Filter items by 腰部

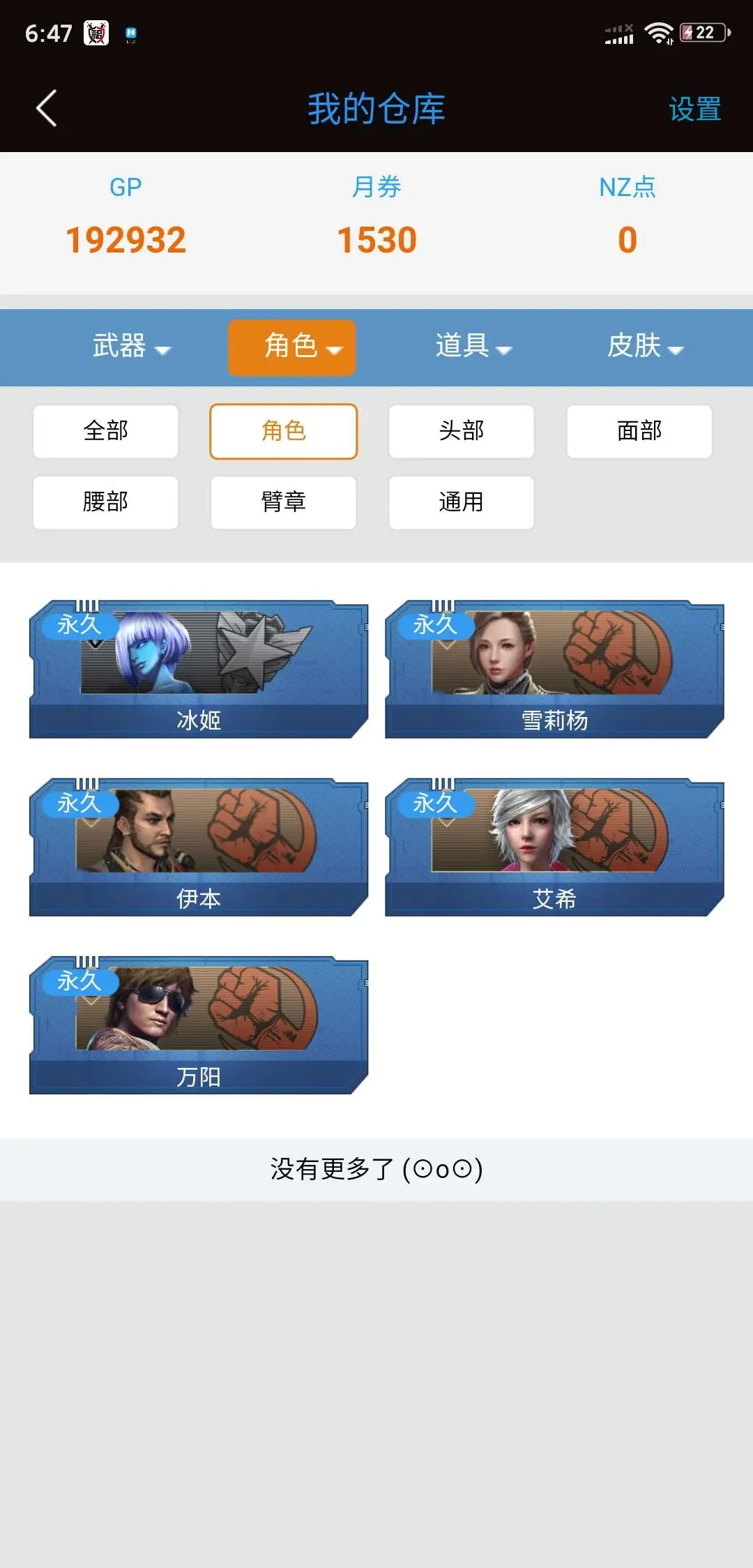coord(105,502)
